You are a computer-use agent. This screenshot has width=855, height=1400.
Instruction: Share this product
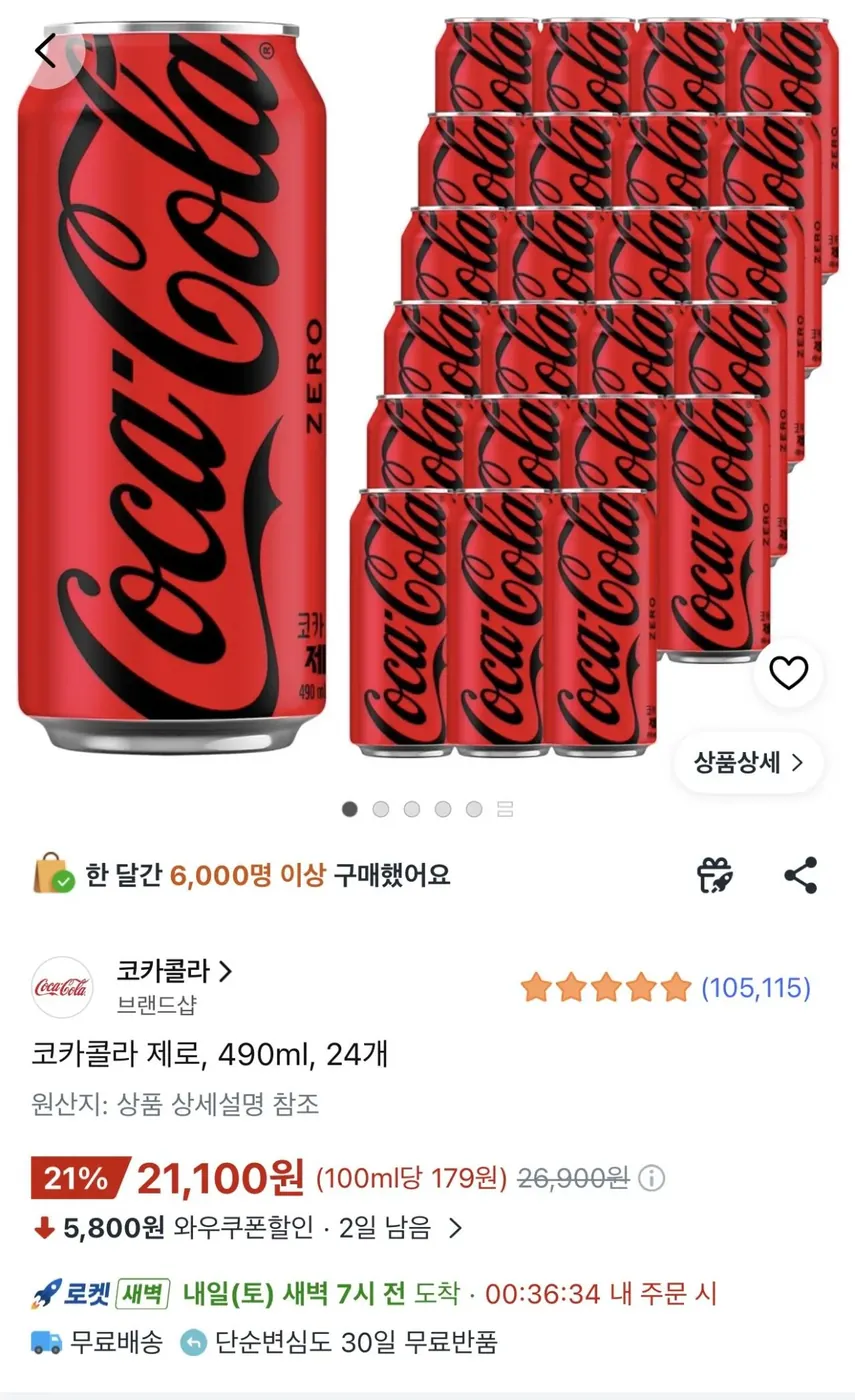(x=799, y=873)
